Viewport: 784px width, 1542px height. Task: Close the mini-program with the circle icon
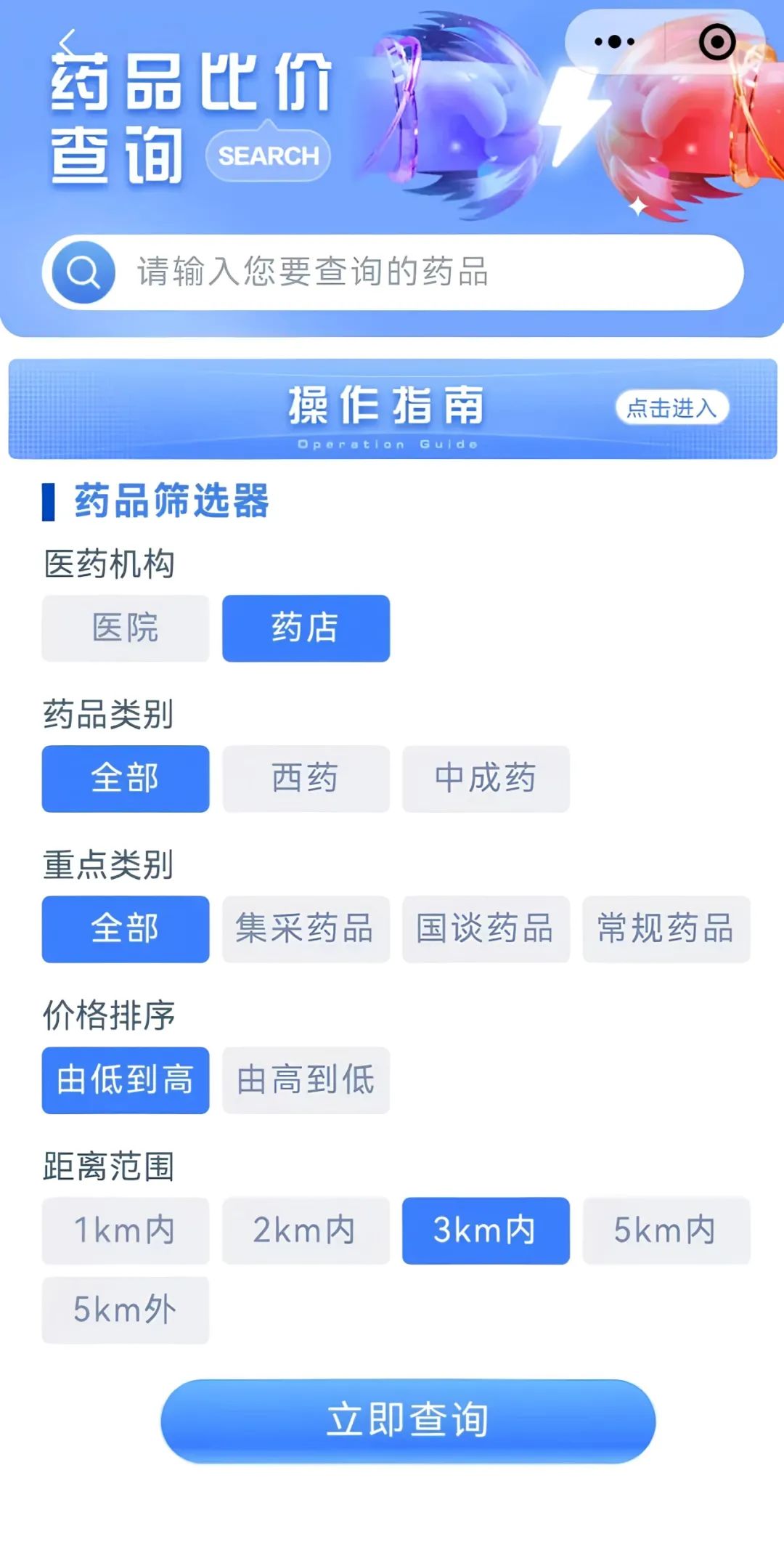[717, 41]
